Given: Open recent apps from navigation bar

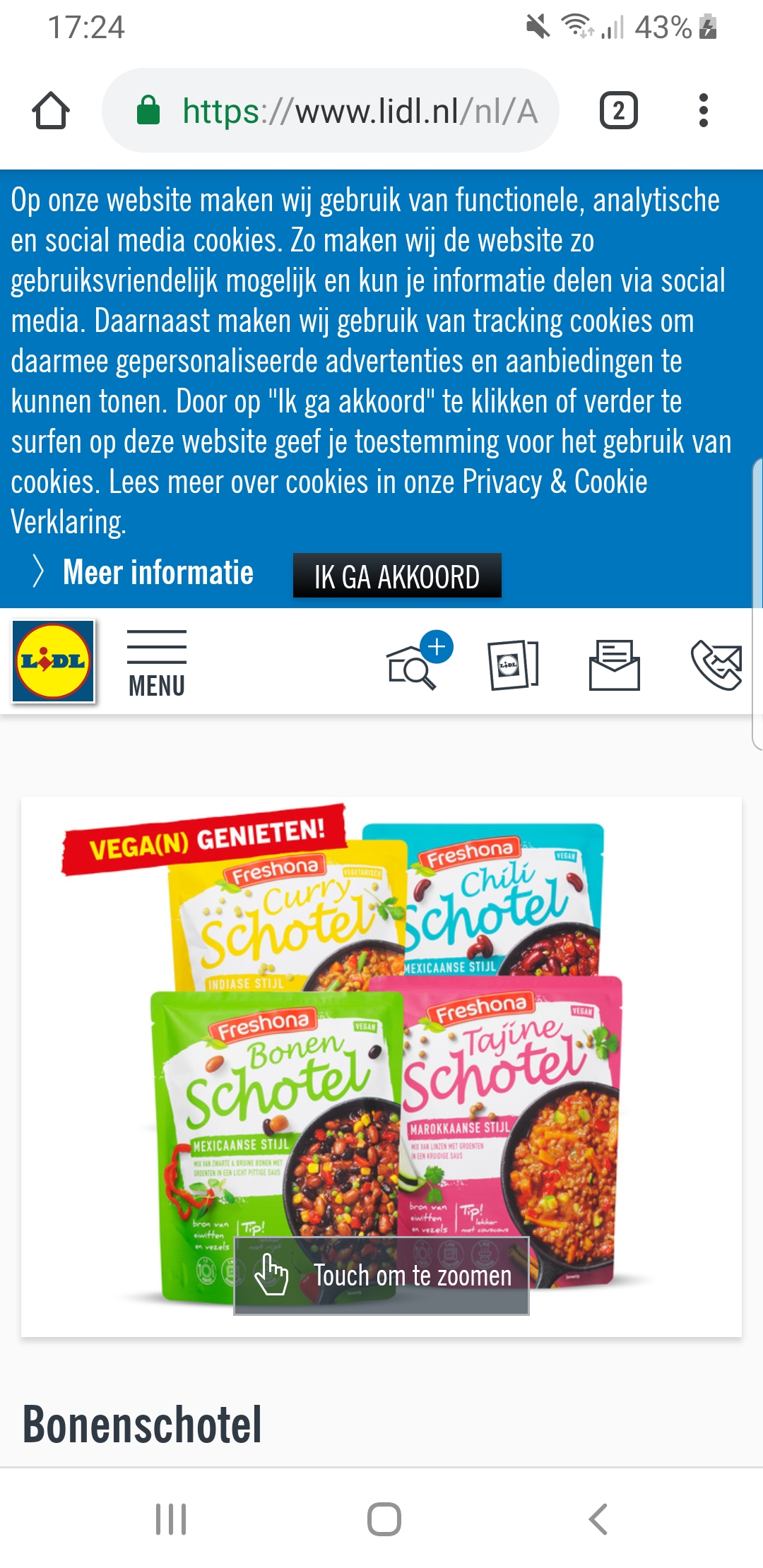Looking at the screenshot, I should (171, 1519).
